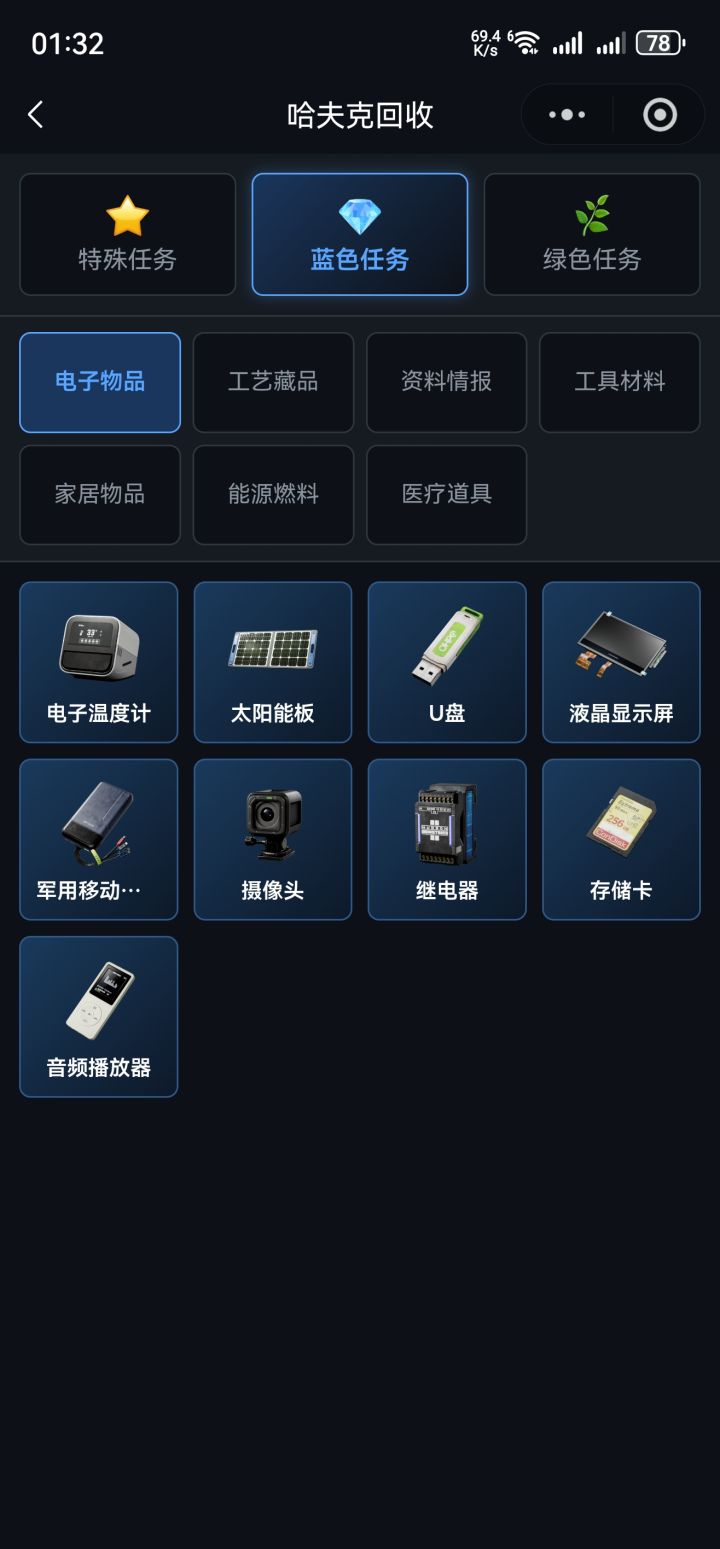Select the 继电器 relay item icon
Image resolution: width=720 pixels, height=1549 pixels.
tap(446, 838)
